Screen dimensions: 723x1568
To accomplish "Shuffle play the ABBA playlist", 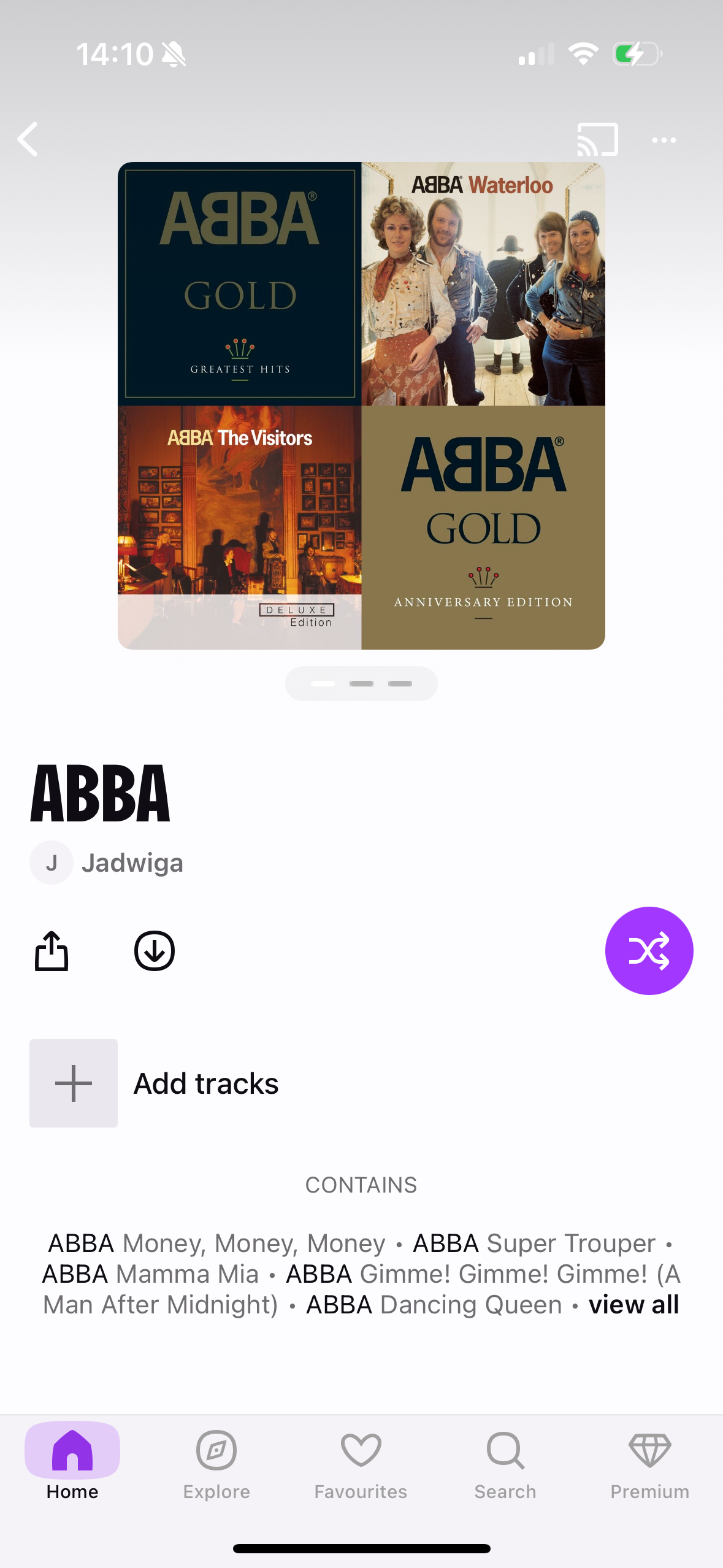I will 649,951.
